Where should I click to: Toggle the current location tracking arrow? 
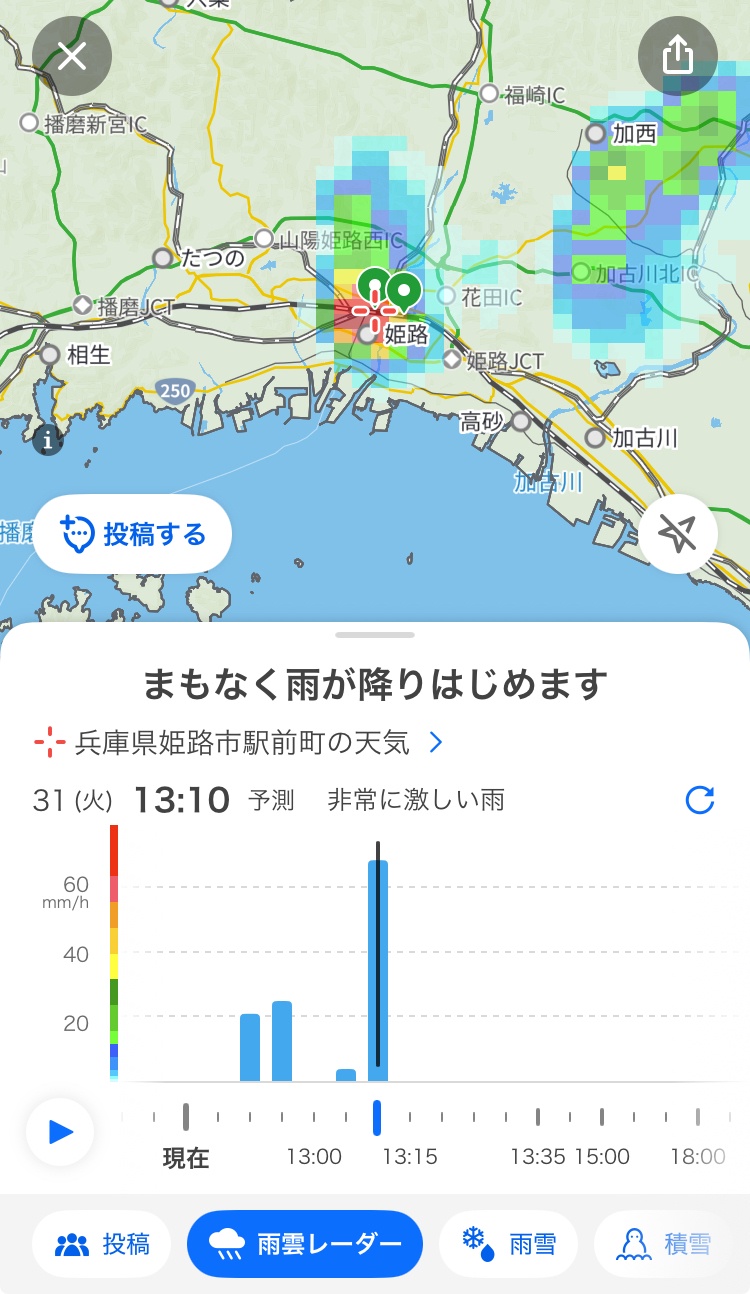(678, 534)
